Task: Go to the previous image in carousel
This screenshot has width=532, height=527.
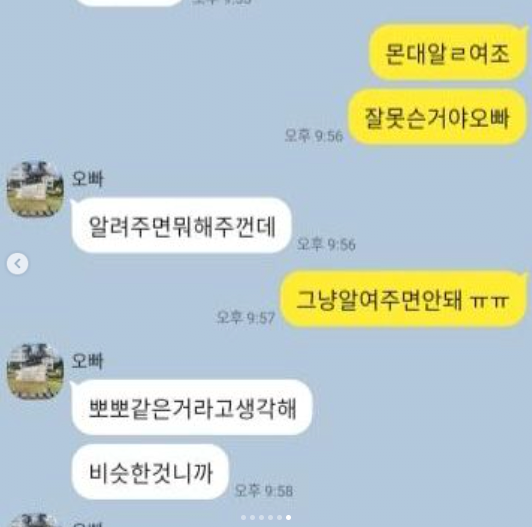Action: pyautogui.click(x=17, y=264)
